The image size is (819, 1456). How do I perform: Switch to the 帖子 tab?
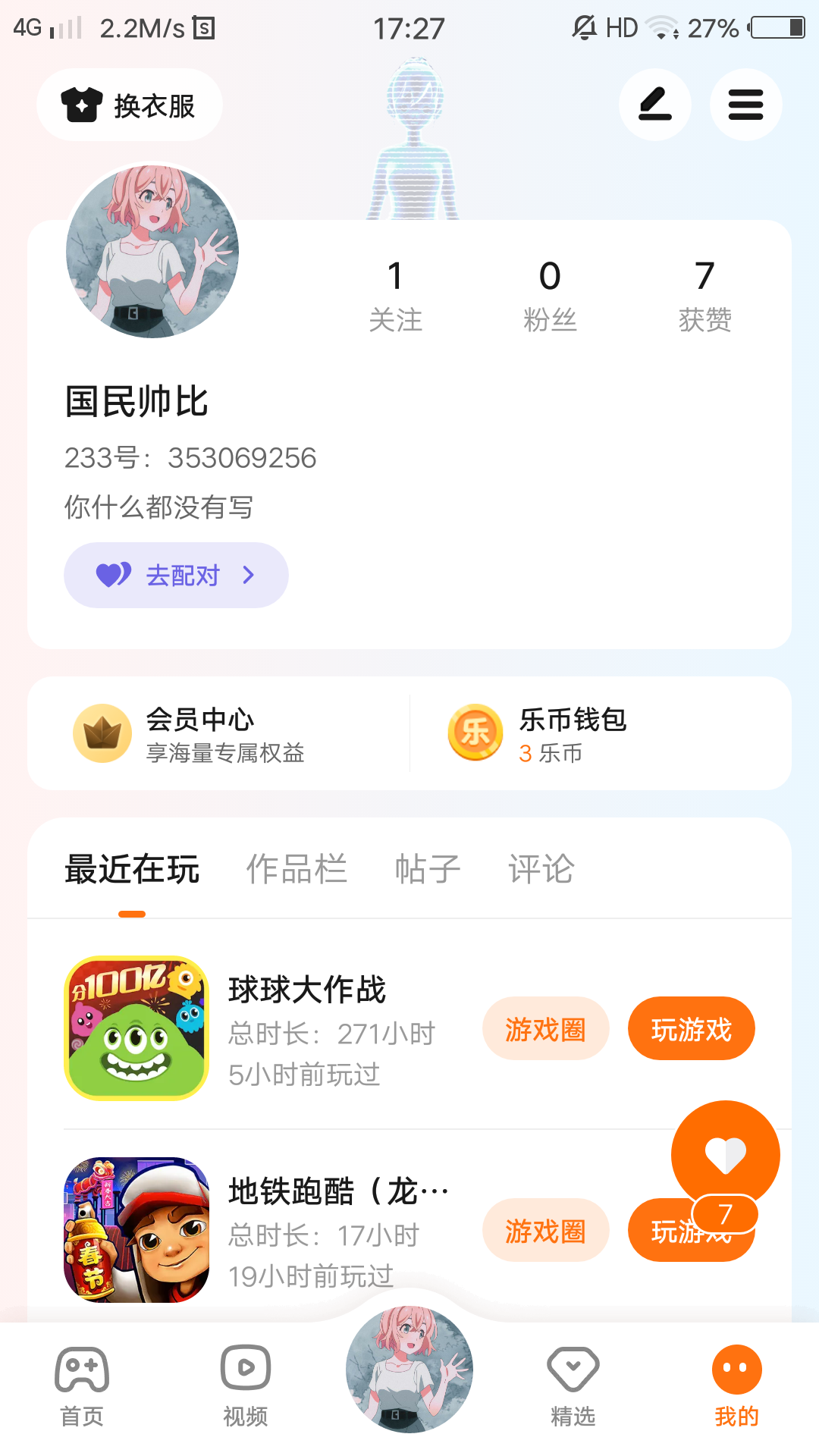pos(428,869)
